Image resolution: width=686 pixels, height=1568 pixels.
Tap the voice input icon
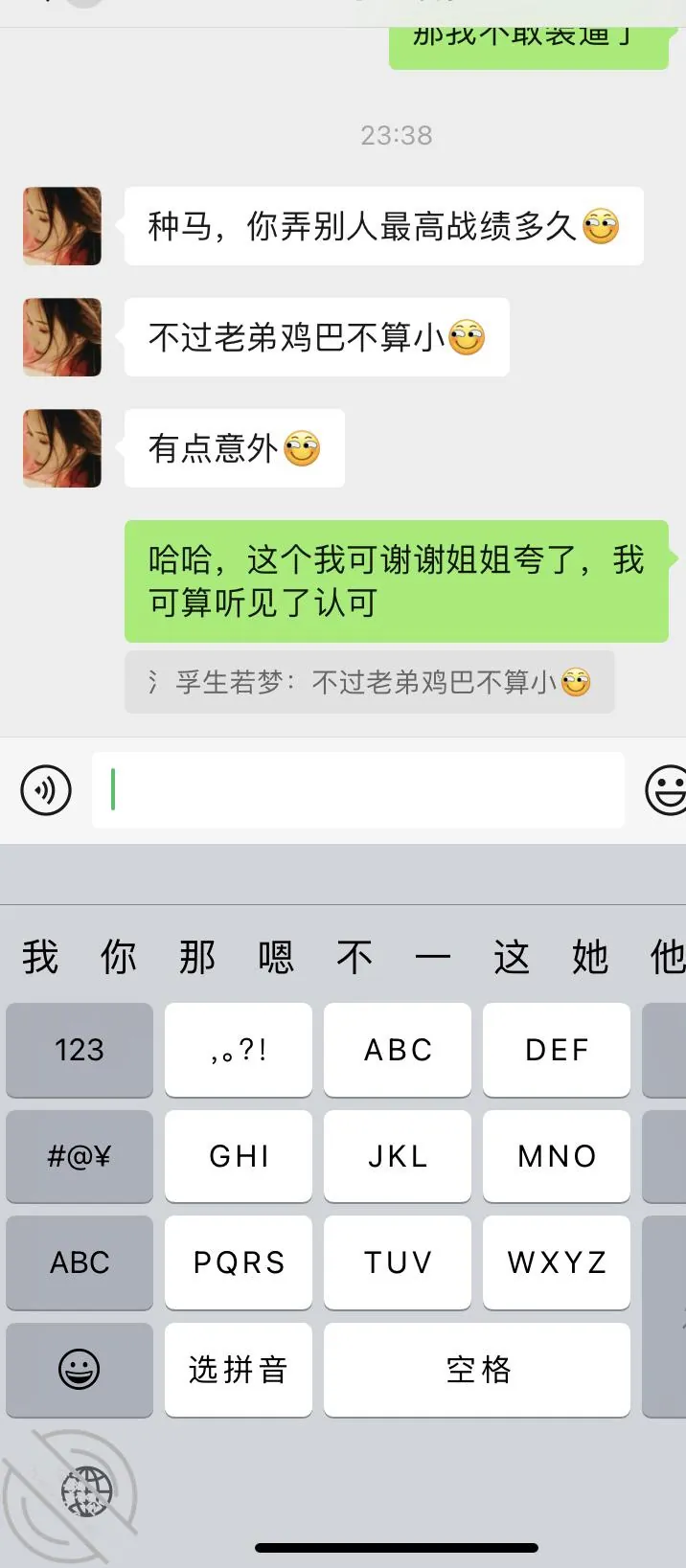tap(46, 790)
